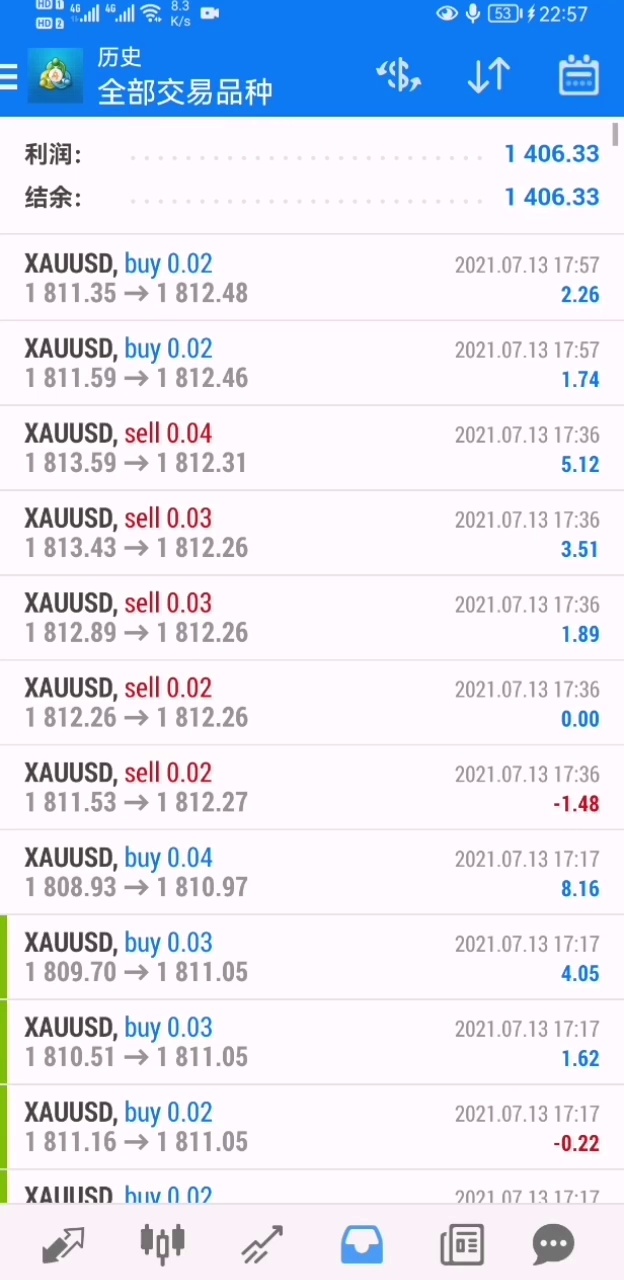Image resolution: width=624 pixels, height=1280 pixels.
Task: Go to the Trade tab
Action: [262, 1244]
